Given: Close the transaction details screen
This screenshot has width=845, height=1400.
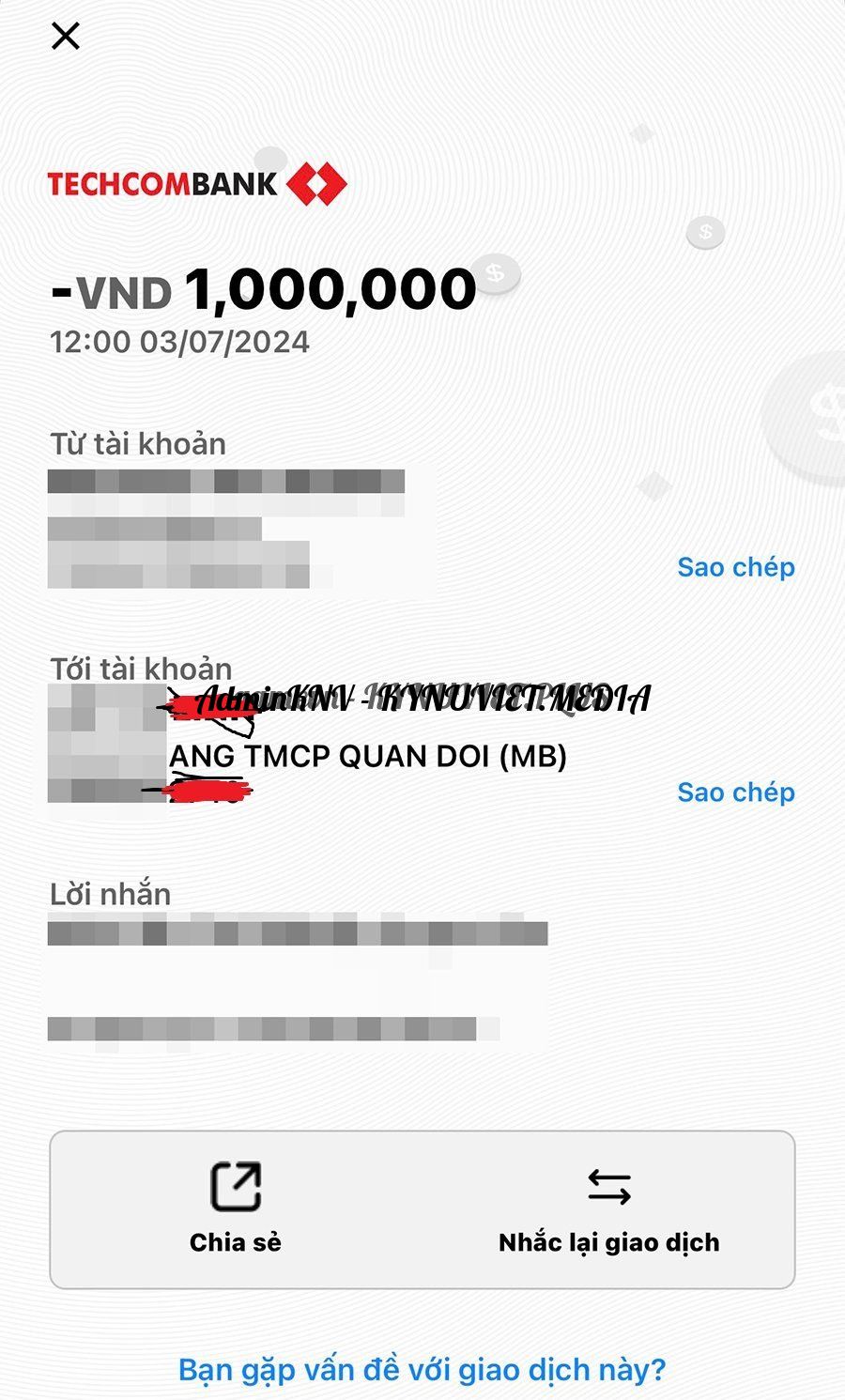Looking at the screenshot, I should [x=66, y=37].
